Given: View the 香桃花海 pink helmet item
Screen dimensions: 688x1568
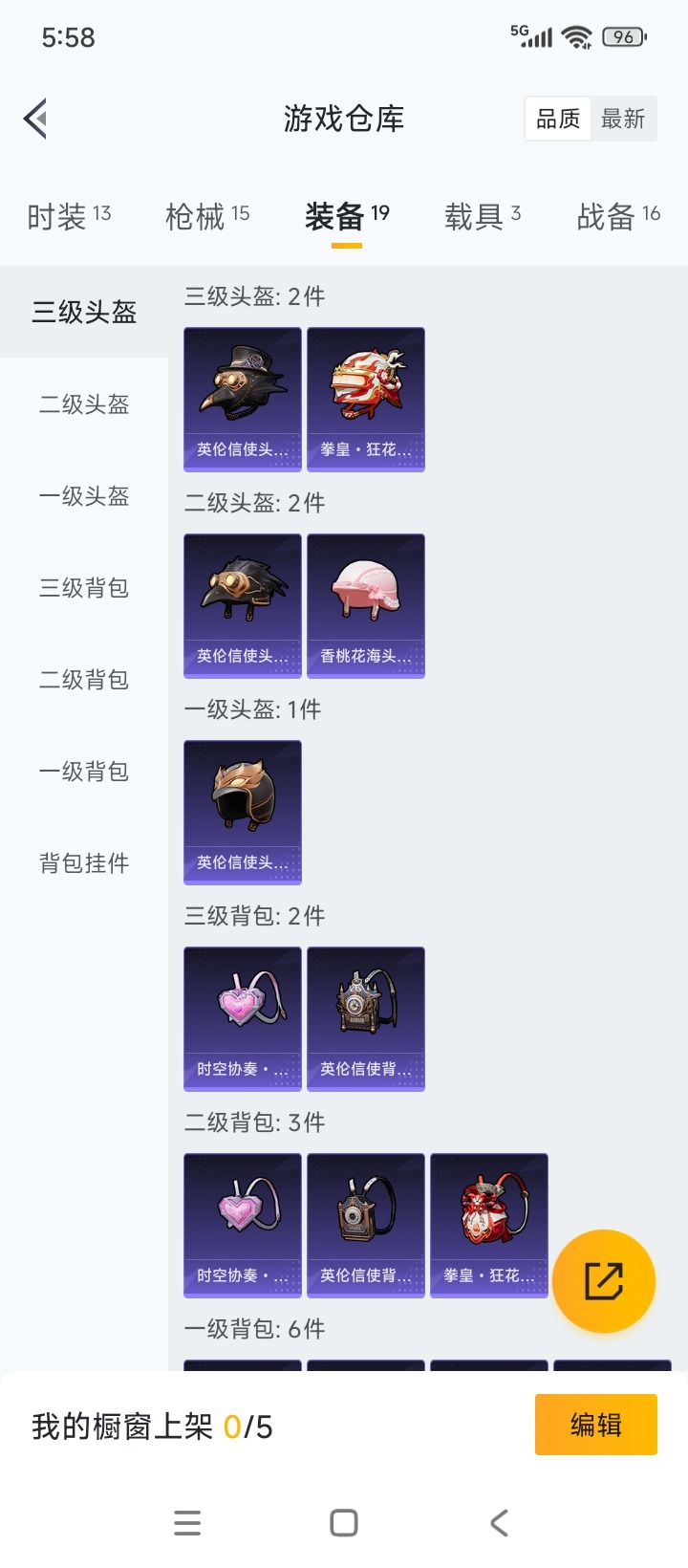Looking at the screenshot, I should [x=366, y=605].
